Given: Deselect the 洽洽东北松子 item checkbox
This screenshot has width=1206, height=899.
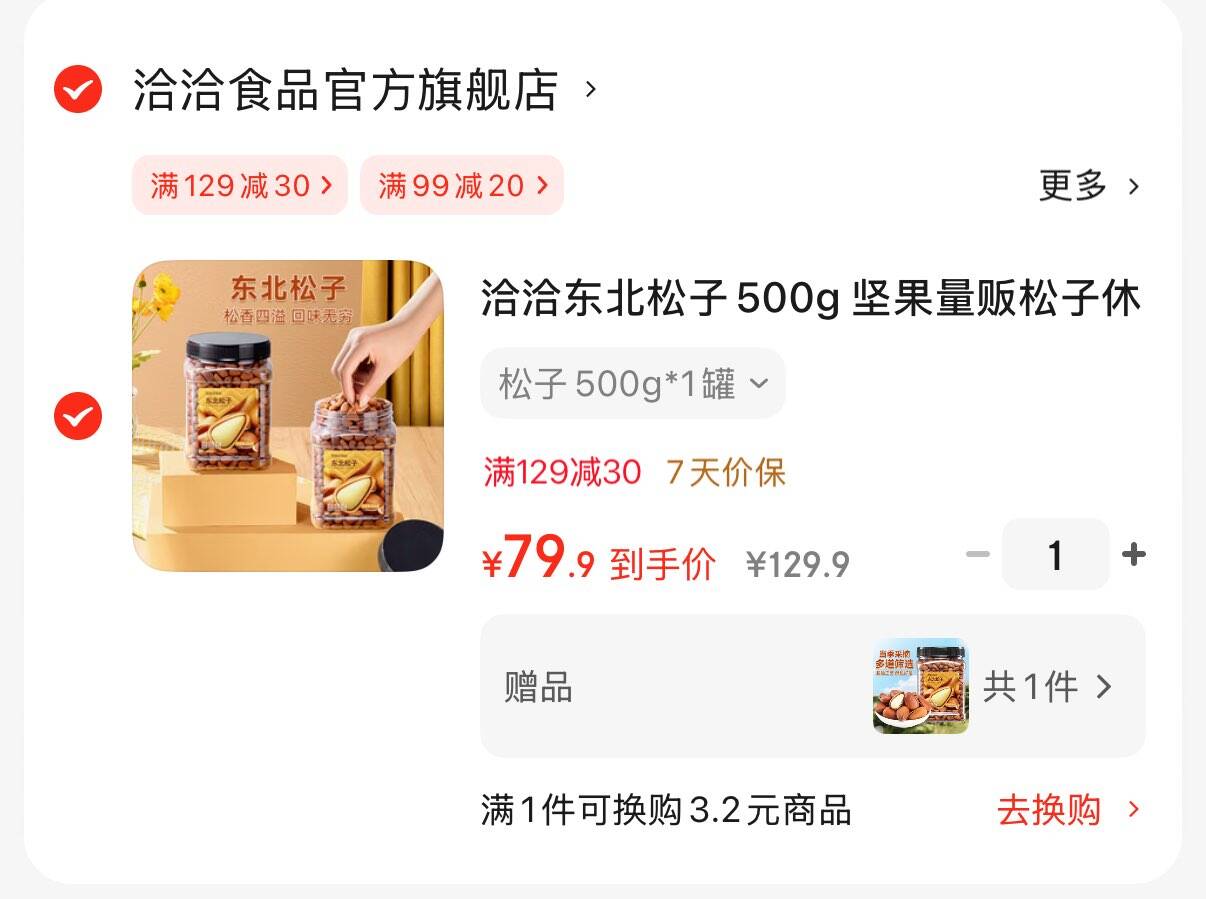Looking at the screenshot, I should point(77,416).
